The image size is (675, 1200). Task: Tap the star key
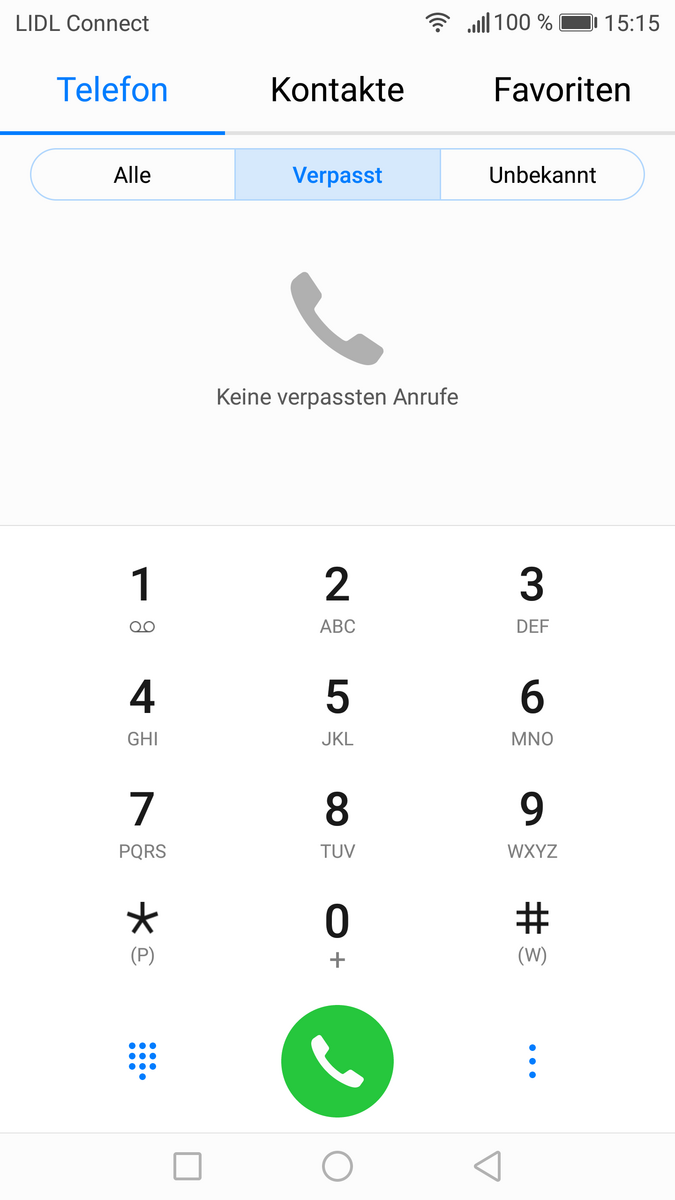pyautogui.click(x=142, y=932)
